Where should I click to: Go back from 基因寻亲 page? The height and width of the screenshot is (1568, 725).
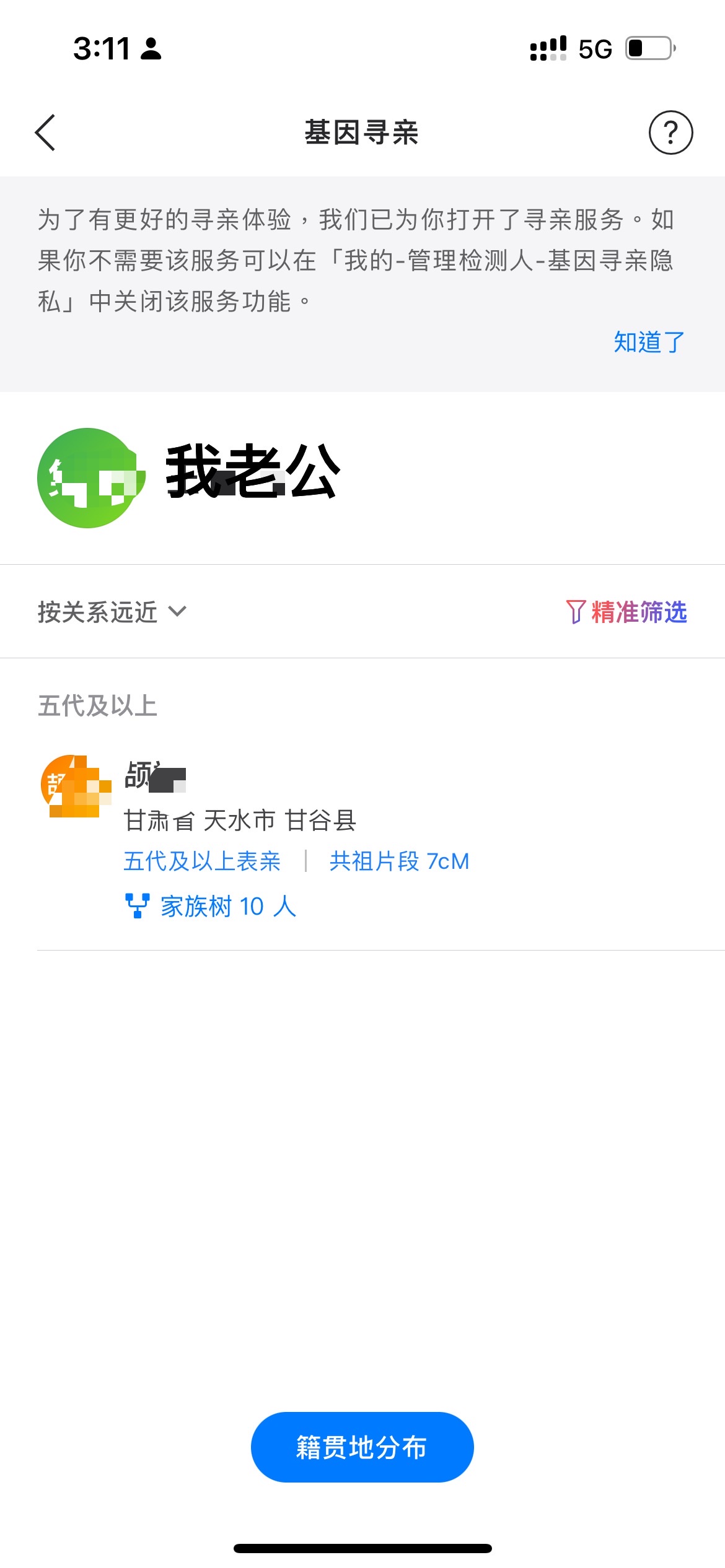click(45, 133)
